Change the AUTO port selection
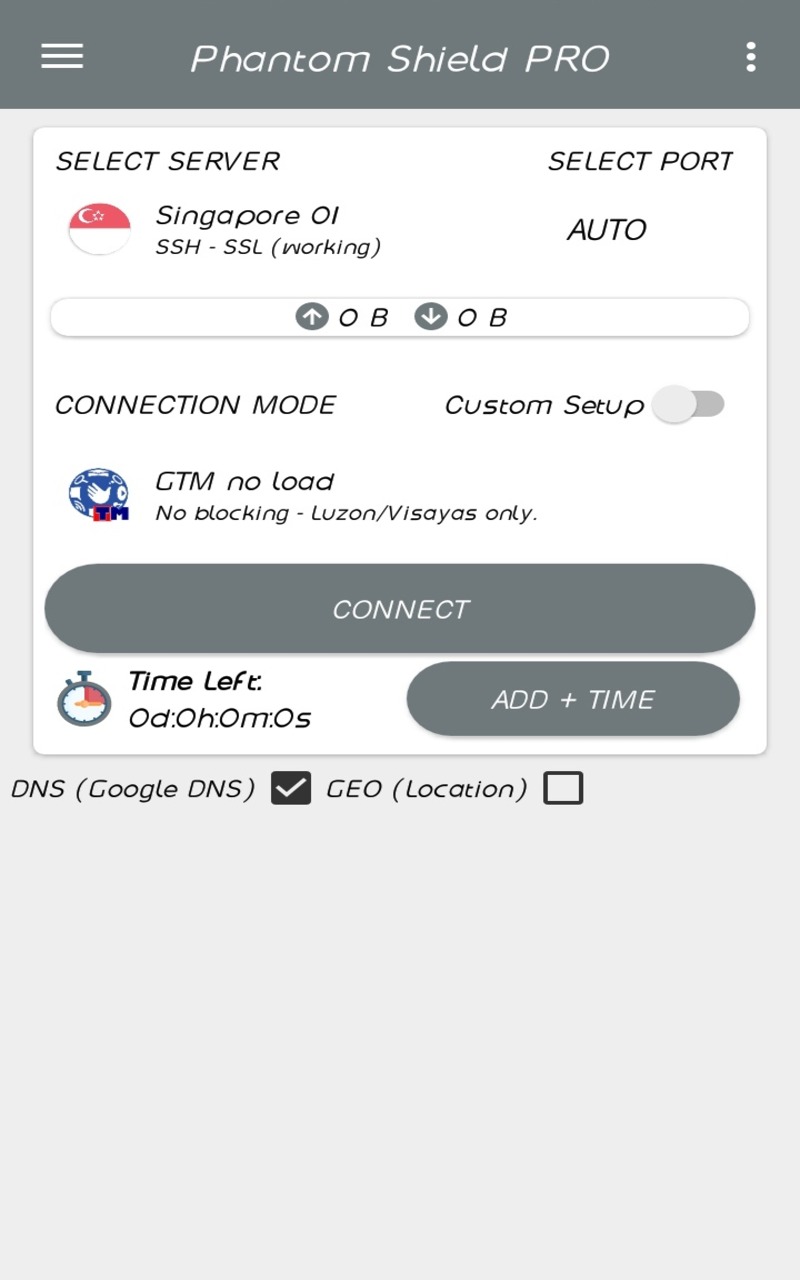This screenshot has width=800, height=1280. coord(607,230)
